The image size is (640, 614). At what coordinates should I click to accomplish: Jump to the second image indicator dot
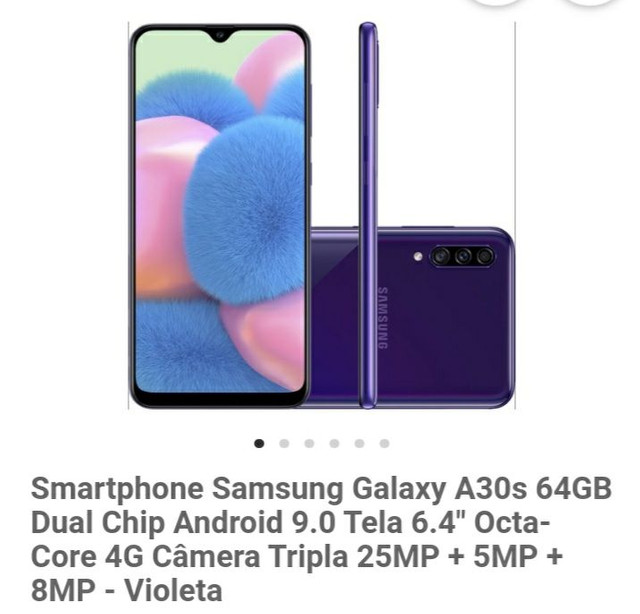[285, 442]
